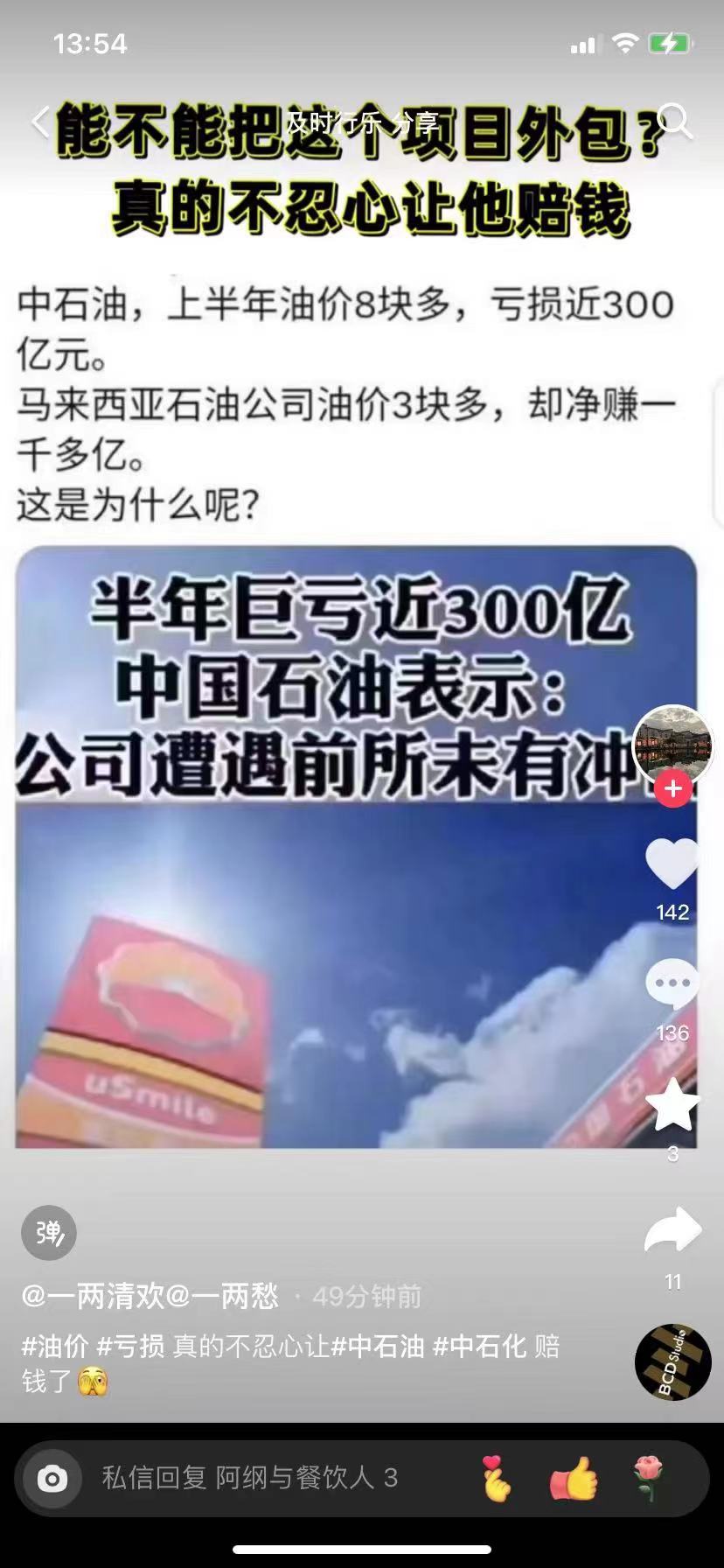The image size is (724, 1568).
Task: Follow the creator with the plus button
Action: coord(672,788)
